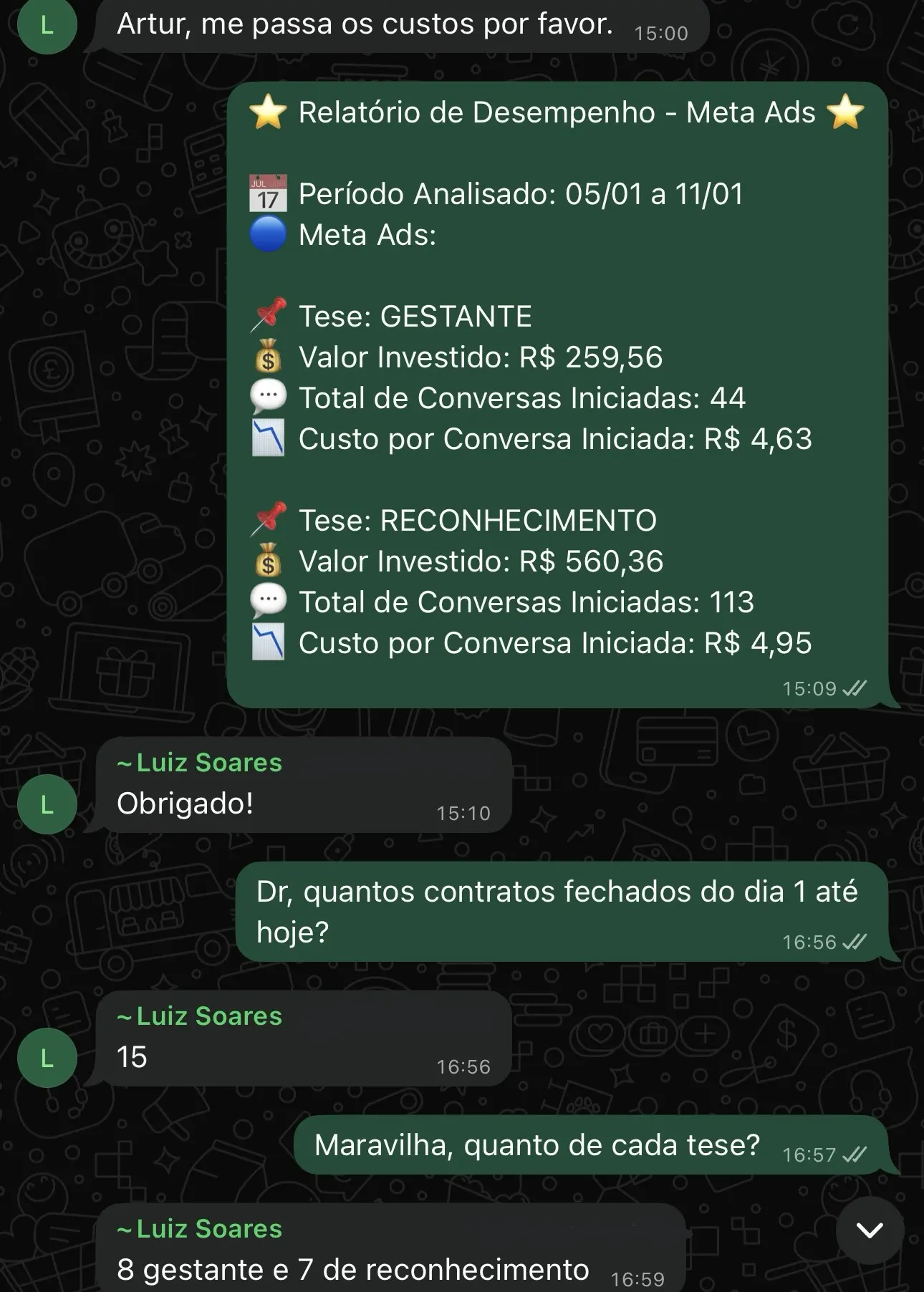
Task: Click the avatar beside the message reading 15
Action: (x=47, y=1056)
